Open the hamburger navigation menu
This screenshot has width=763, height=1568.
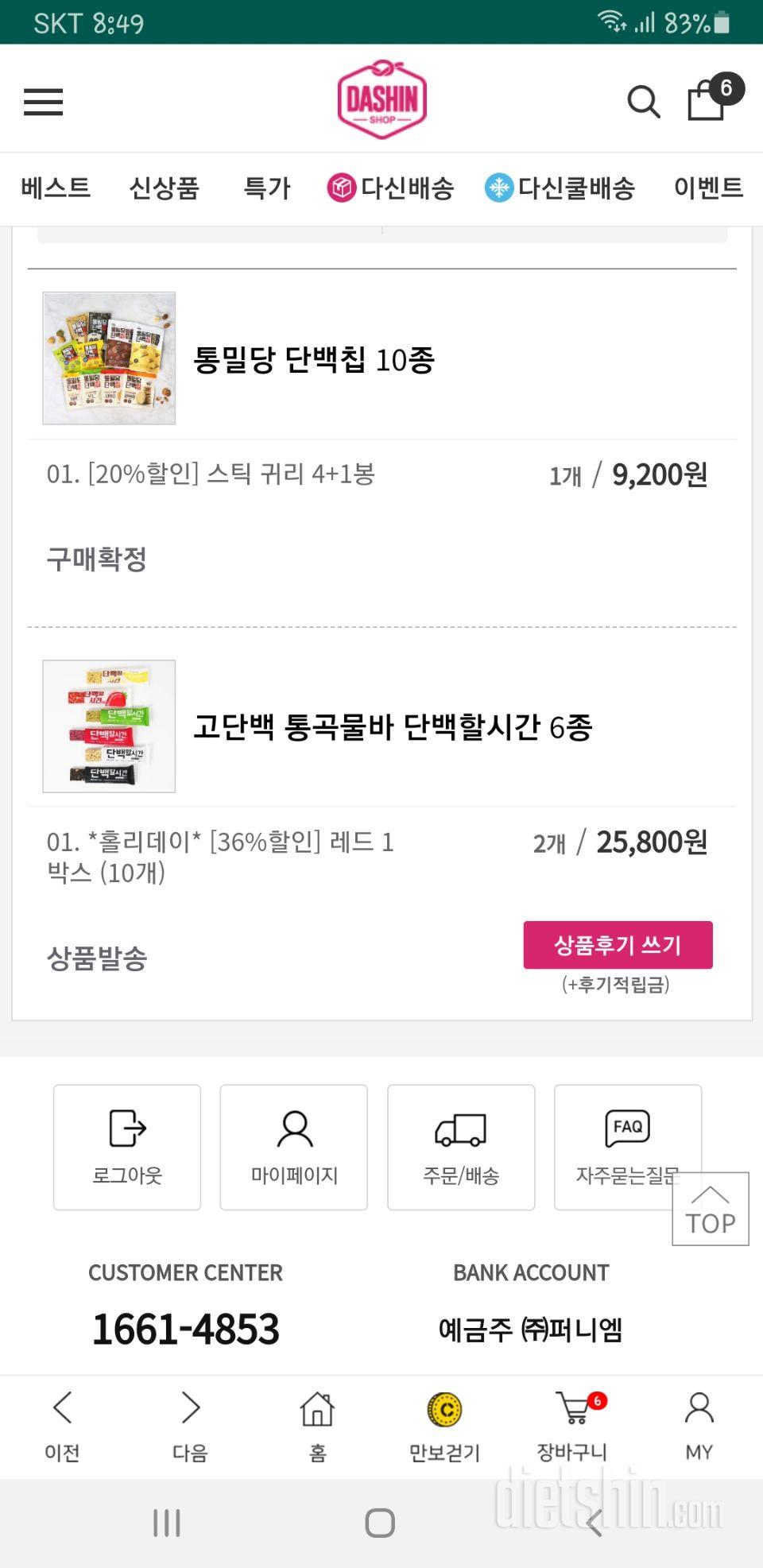point(43,102)
